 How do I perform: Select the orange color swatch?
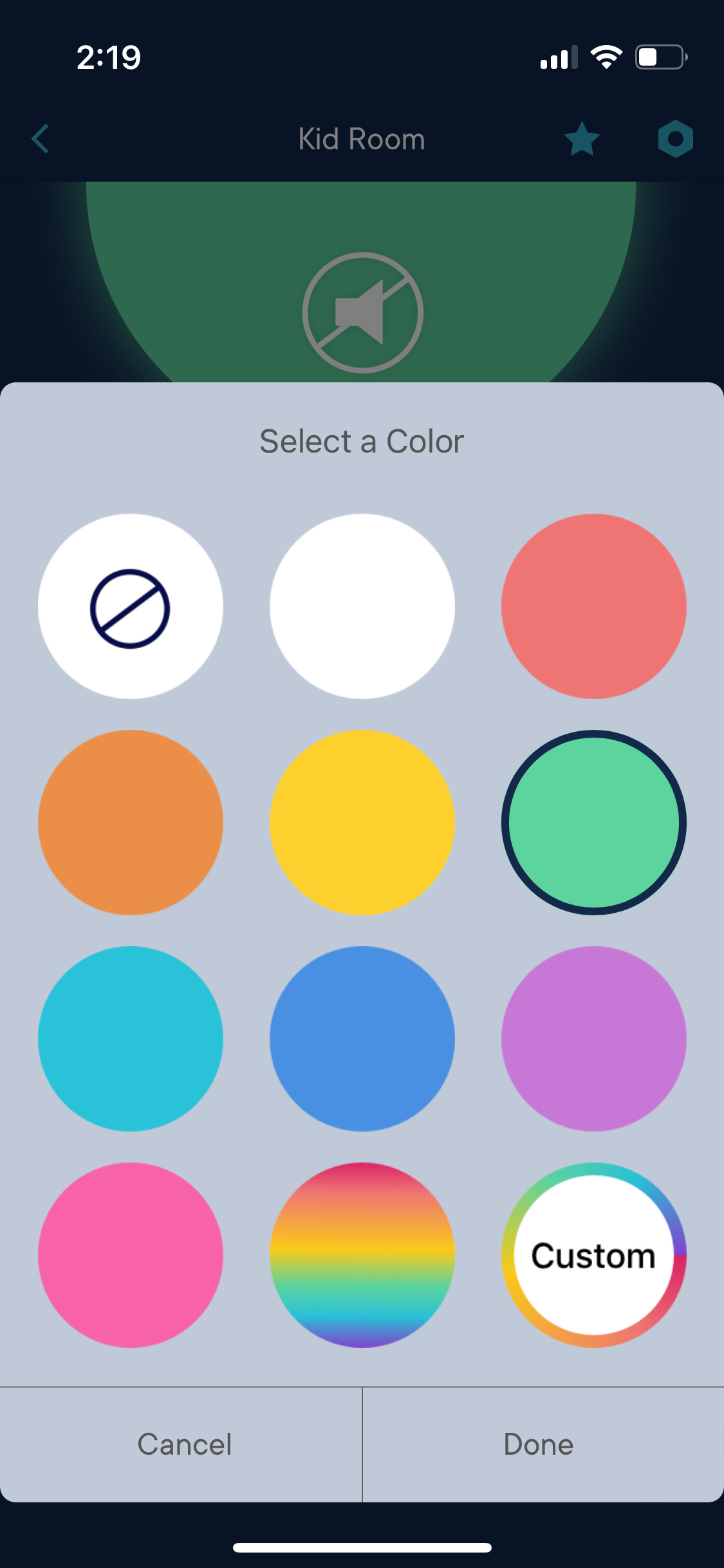tap(130, 823)
